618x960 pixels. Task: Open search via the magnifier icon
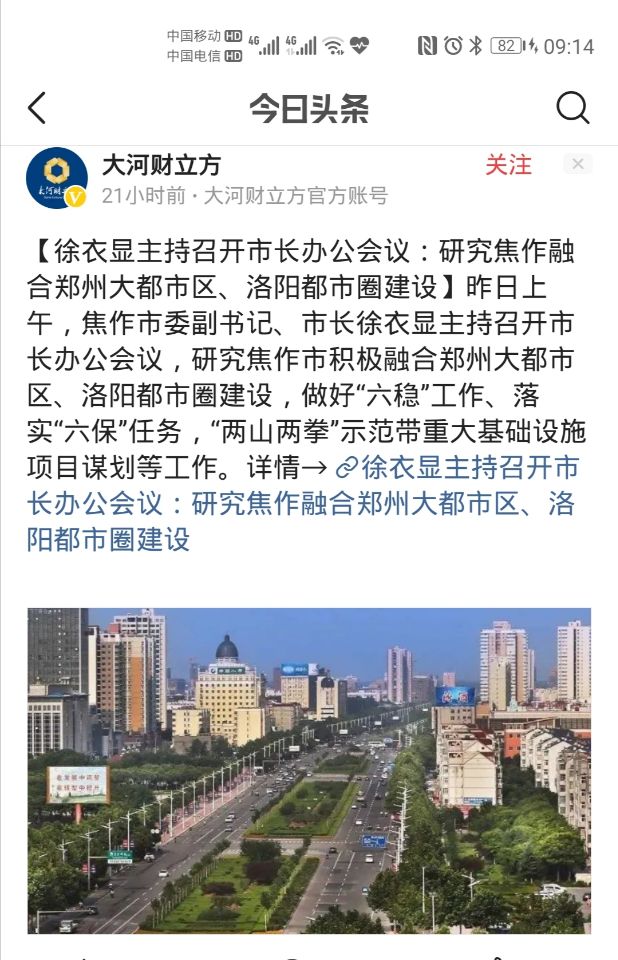tap(572, 108)
